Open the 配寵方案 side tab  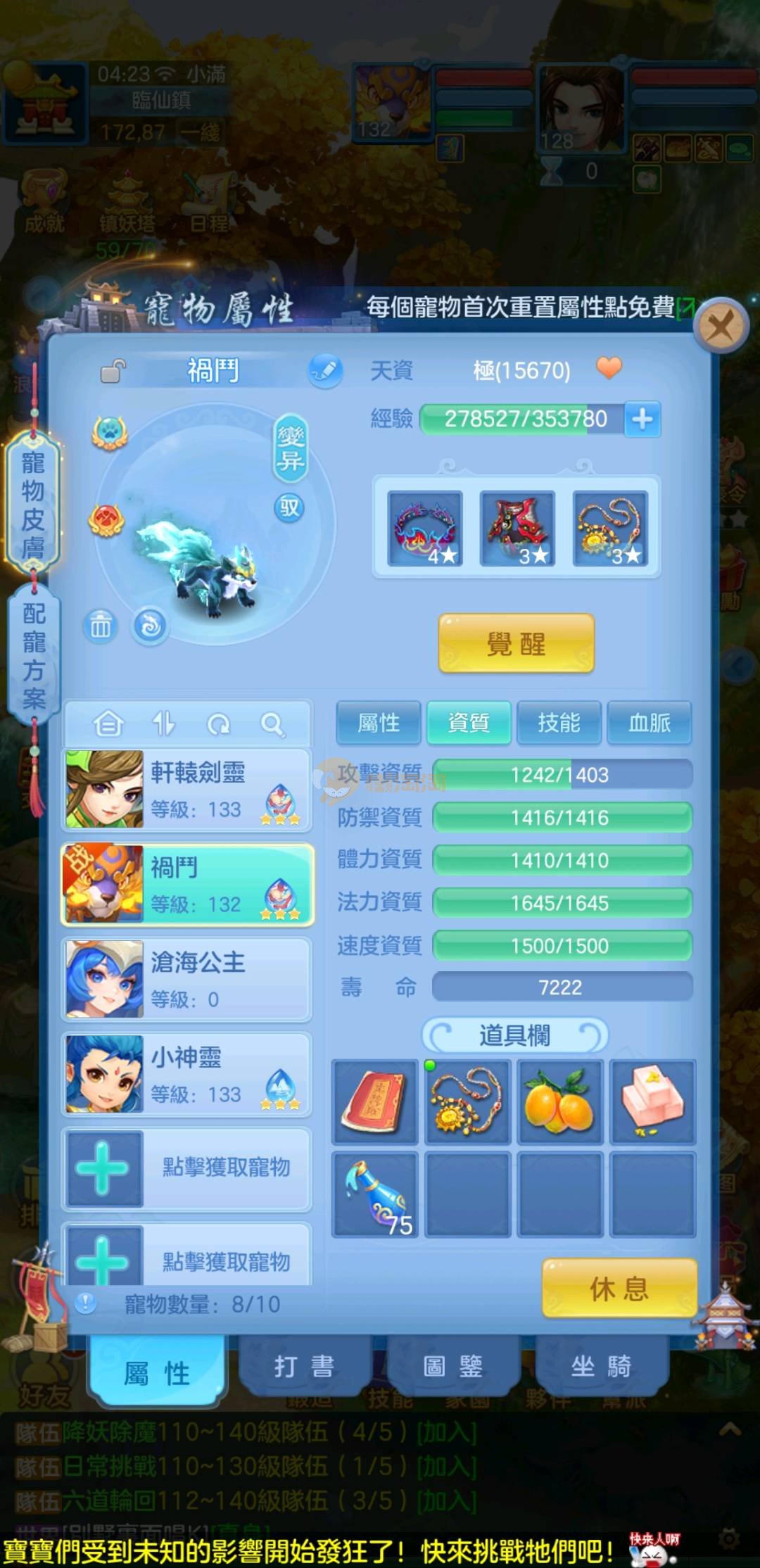[x=34, y=655]
